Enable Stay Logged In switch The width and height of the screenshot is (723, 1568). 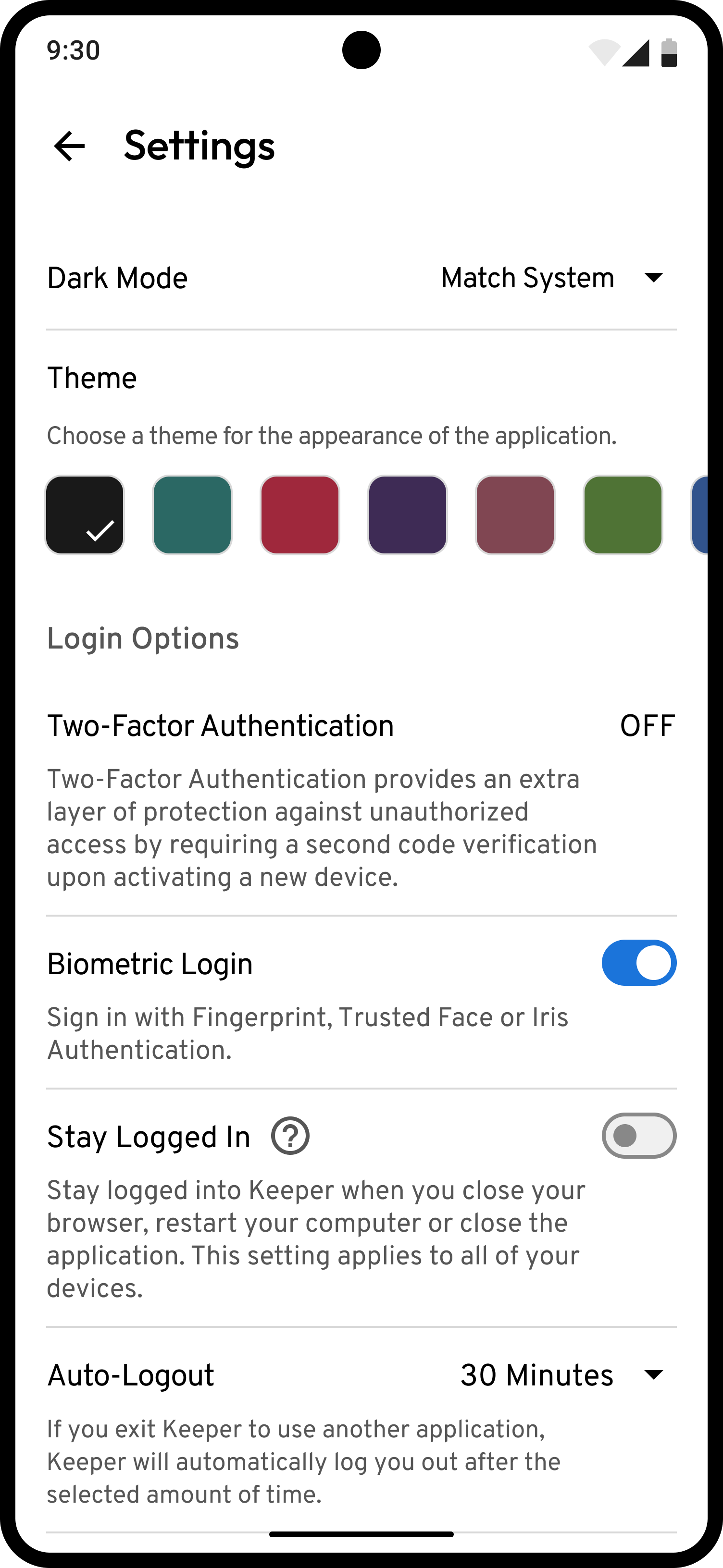638,1136
